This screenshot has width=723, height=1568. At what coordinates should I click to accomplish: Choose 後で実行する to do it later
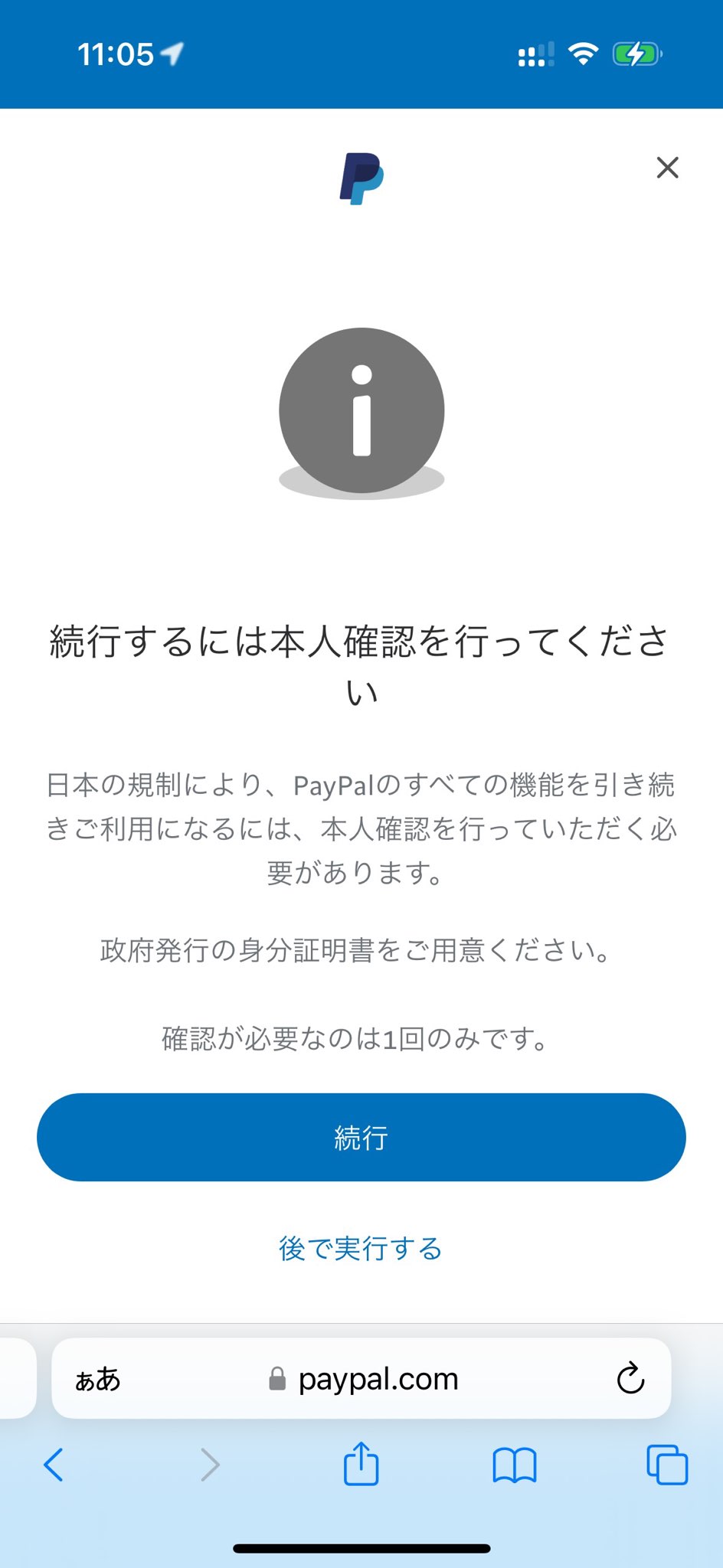pos(361,1249)
